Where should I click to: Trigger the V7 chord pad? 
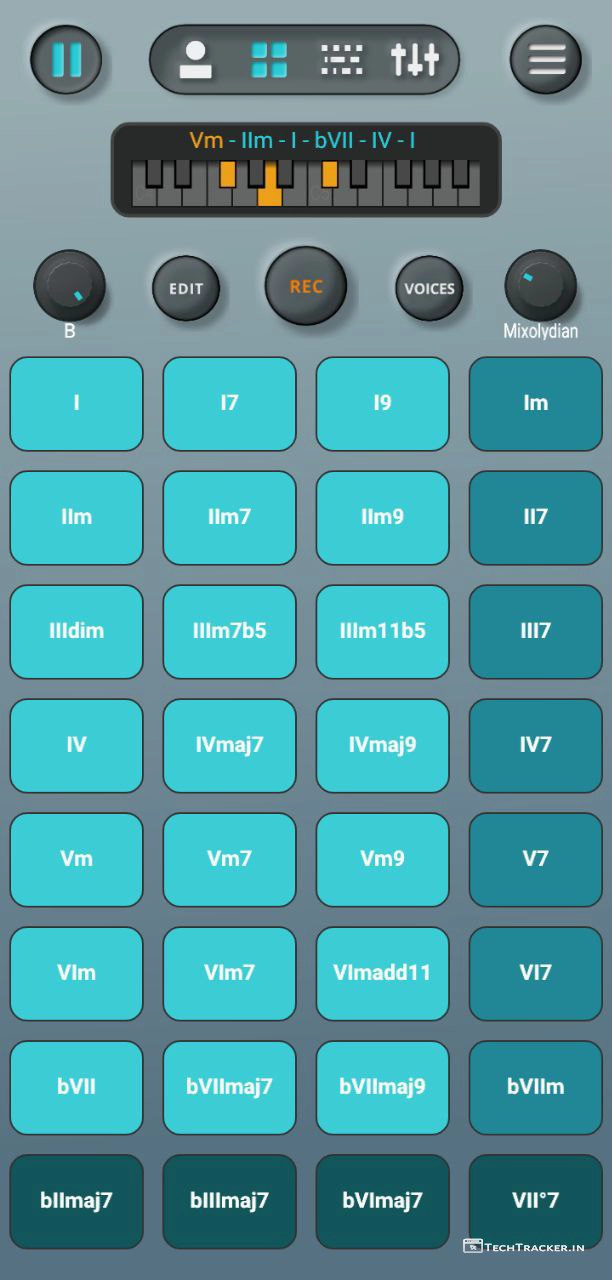pyautogui.click(x=535, y=859)
